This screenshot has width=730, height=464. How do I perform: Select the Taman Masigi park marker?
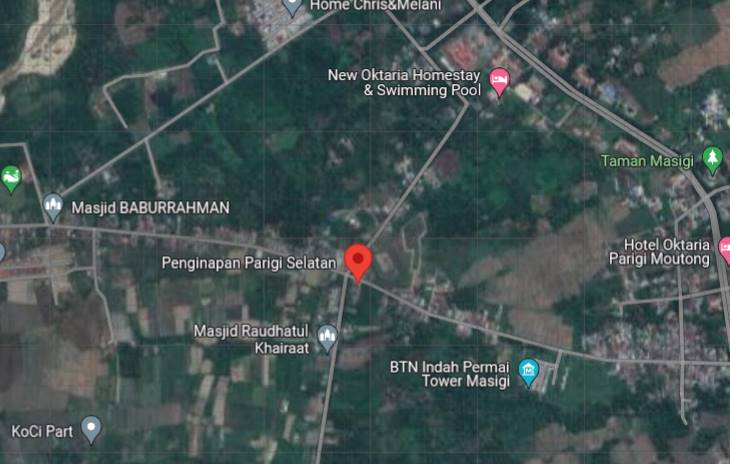712,159
